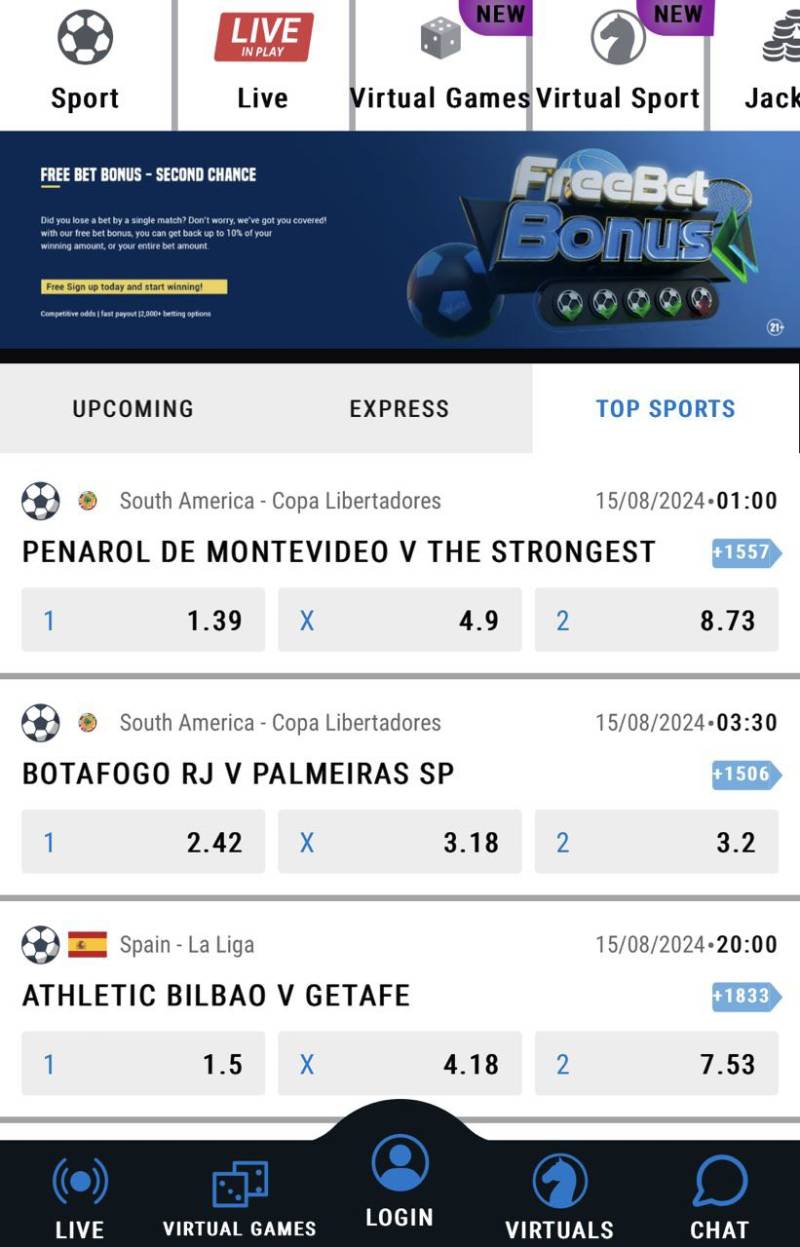This screenshot has height=1247, width=800.
Task: Select the Top Sports tab
Action: 665,409
